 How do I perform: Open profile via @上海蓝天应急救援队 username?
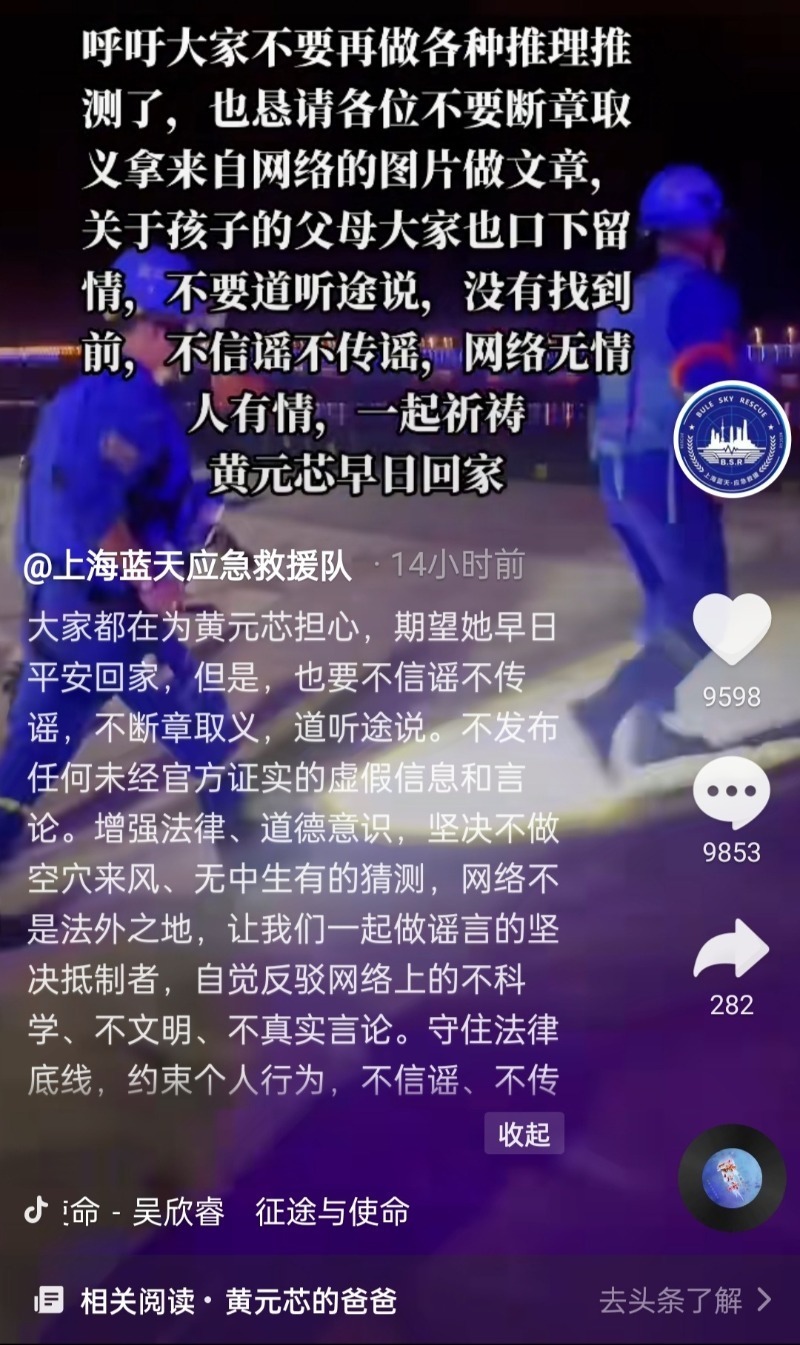pos(186,565)
